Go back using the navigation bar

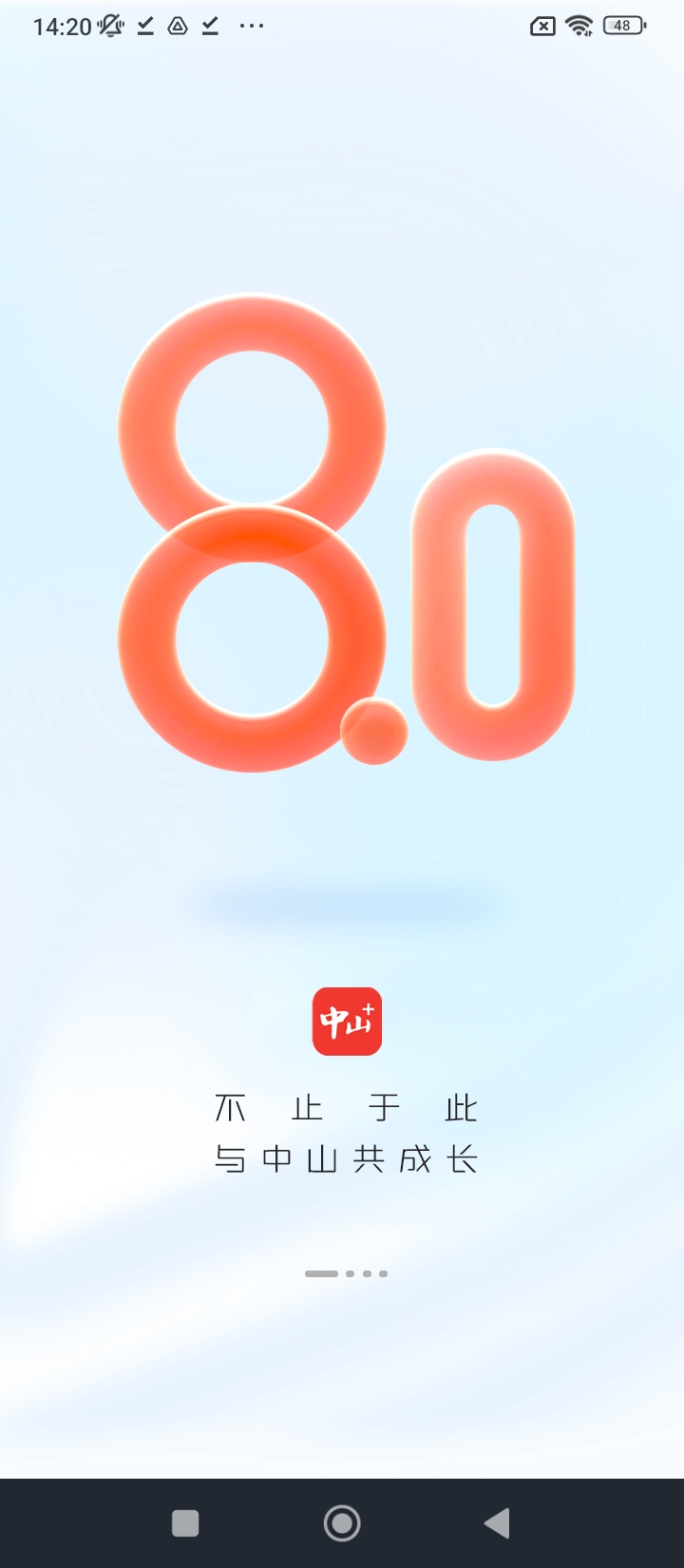[497, 1523]
